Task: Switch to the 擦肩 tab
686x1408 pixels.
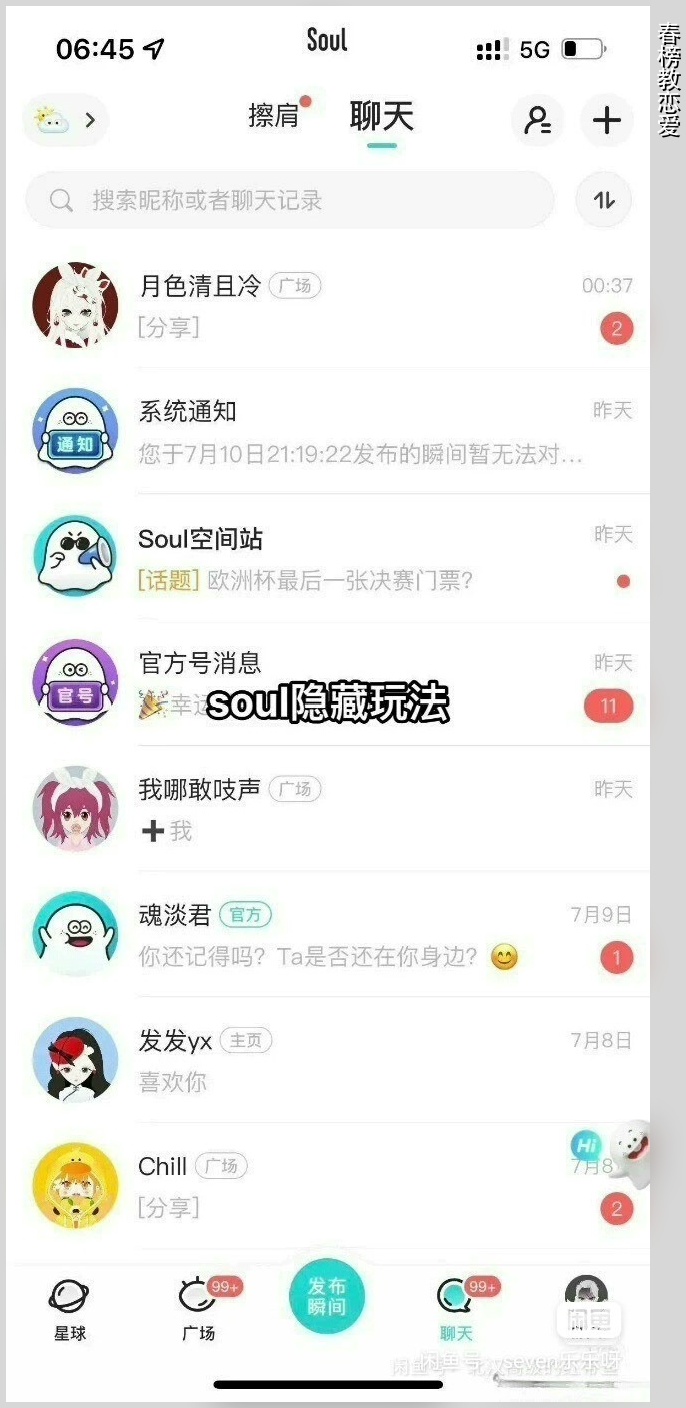Action: tap(275, 116)
